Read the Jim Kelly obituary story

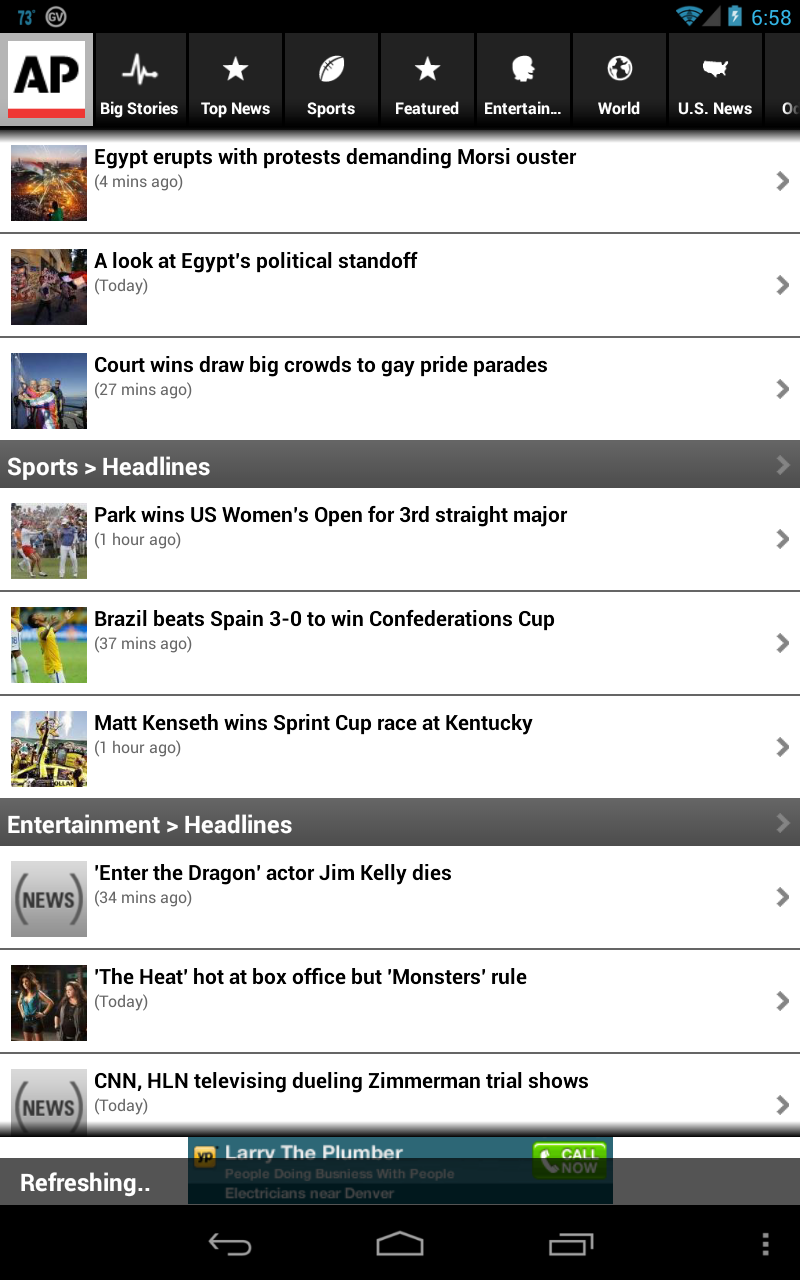pyautogui.click(x=400, y=898)
